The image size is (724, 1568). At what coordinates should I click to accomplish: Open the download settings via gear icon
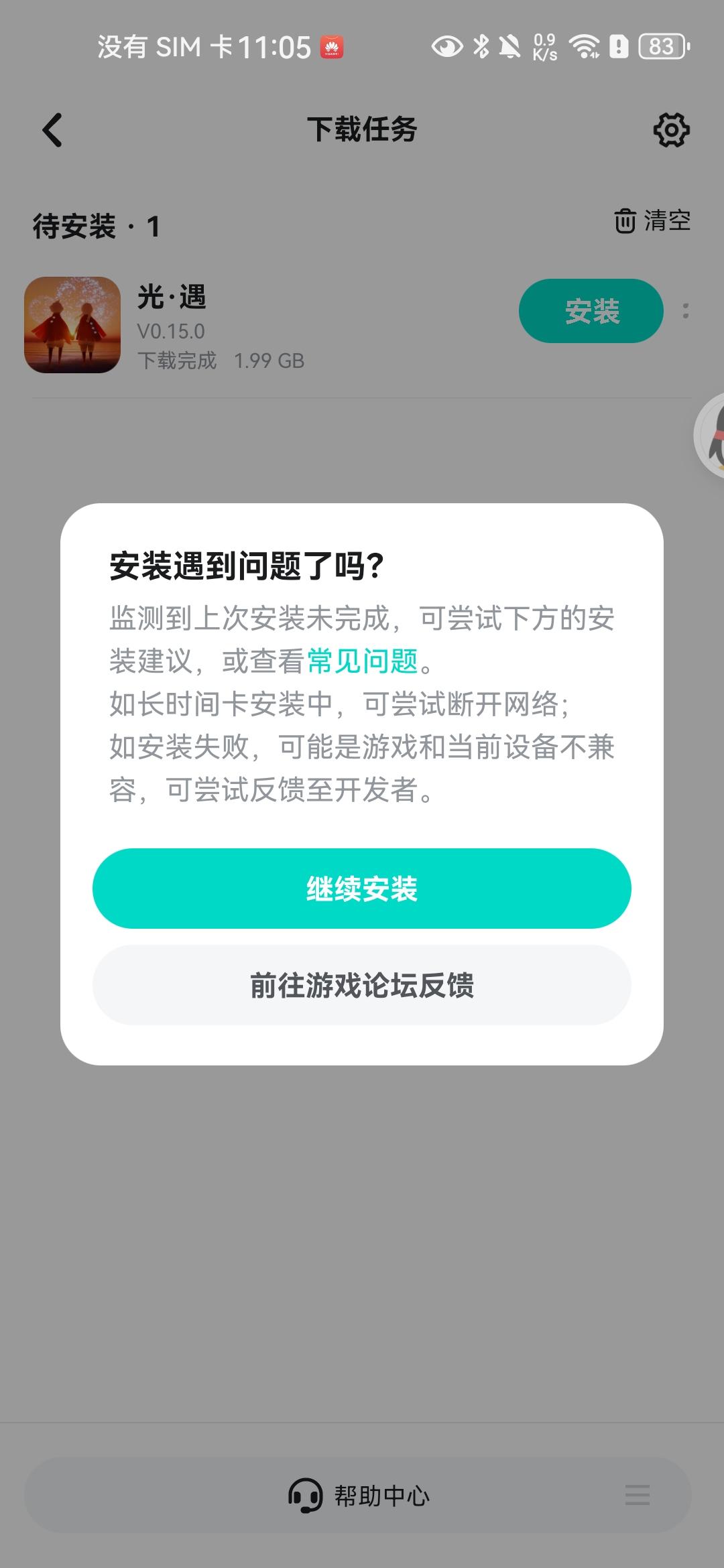[x=672, y=130]
